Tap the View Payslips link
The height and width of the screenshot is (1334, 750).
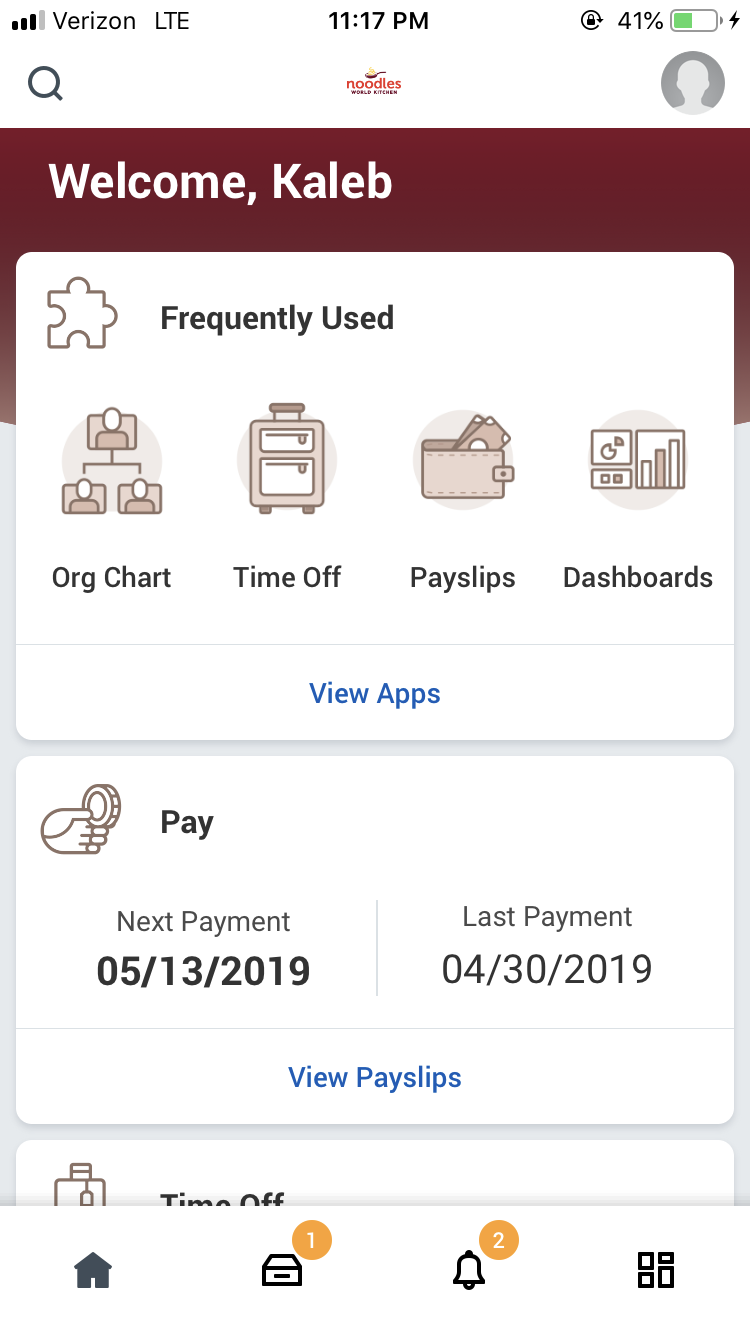click(375, 1078)
